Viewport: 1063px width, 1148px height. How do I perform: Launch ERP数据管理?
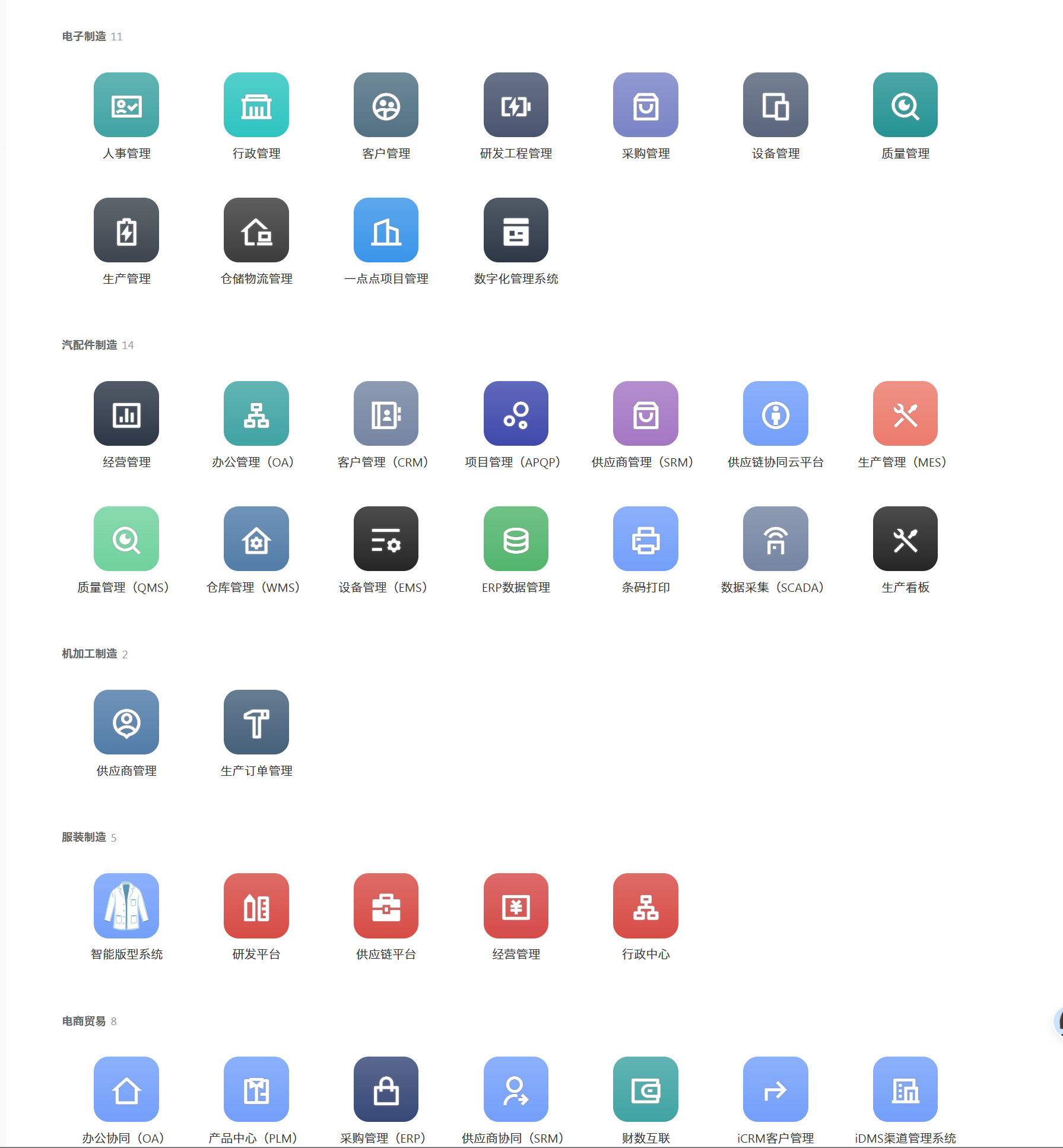point(516,539)
